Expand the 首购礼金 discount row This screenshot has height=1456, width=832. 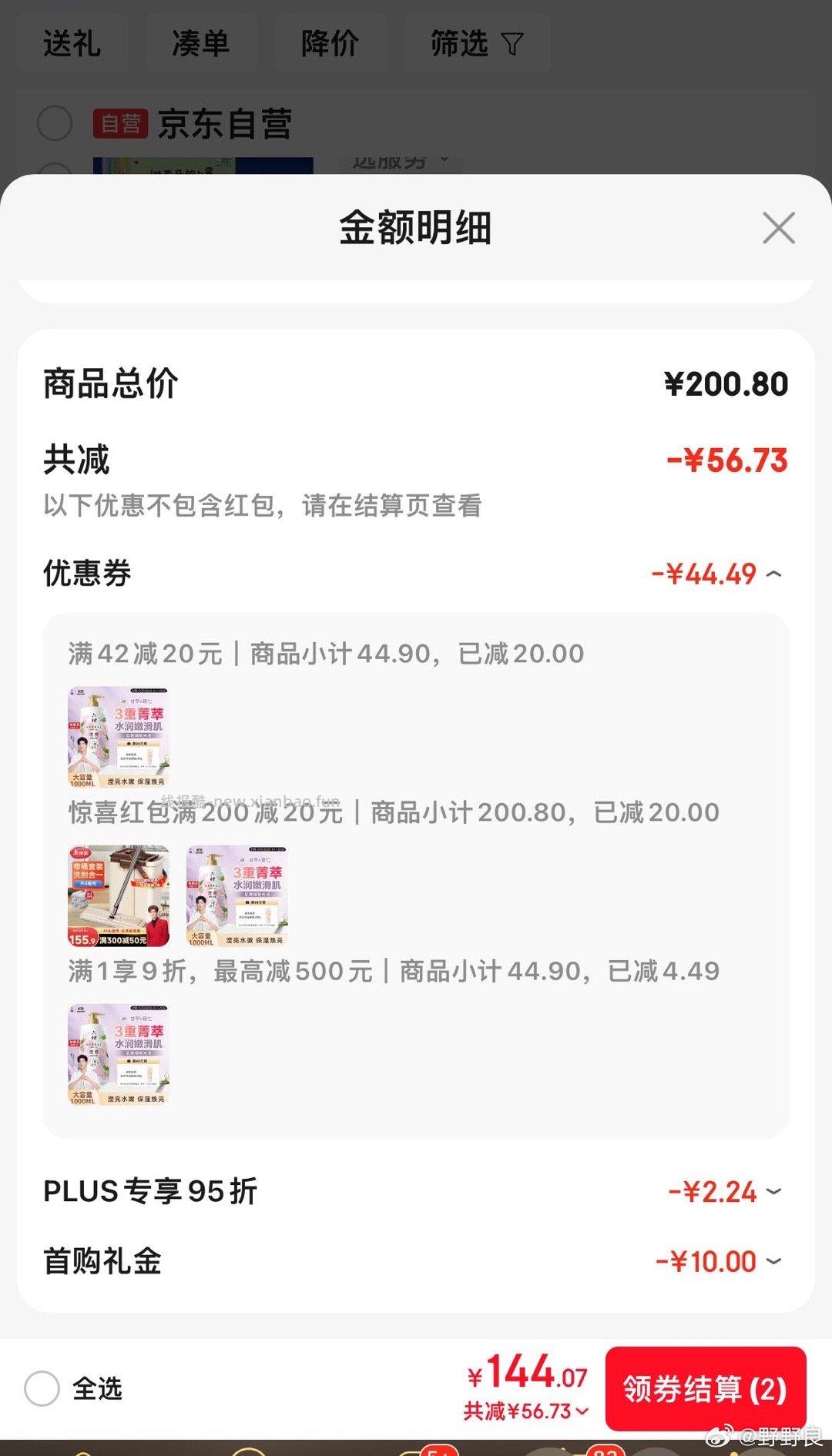pos(774,1261)
